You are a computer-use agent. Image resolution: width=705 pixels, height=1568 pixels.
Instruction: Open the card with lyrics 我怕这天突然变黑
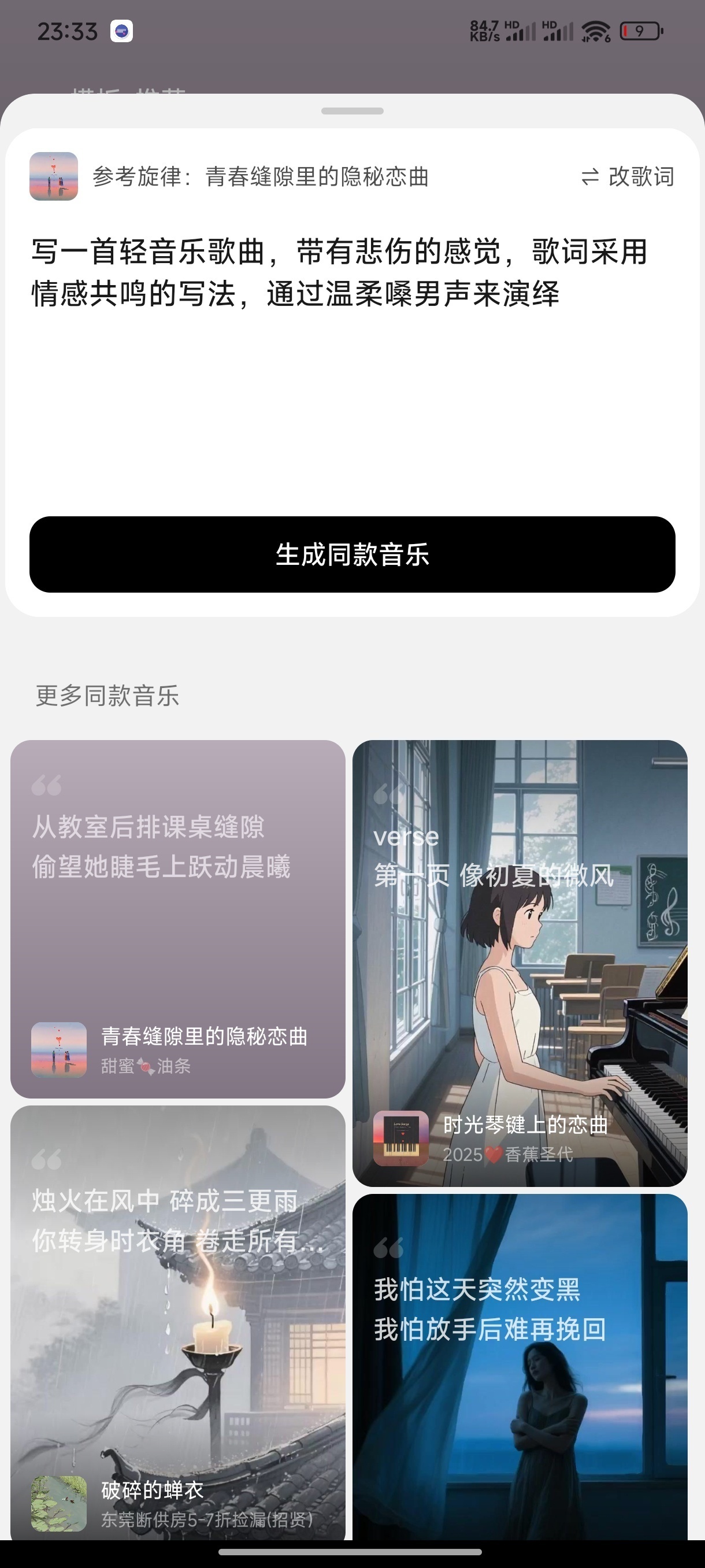coord(520,1367)
